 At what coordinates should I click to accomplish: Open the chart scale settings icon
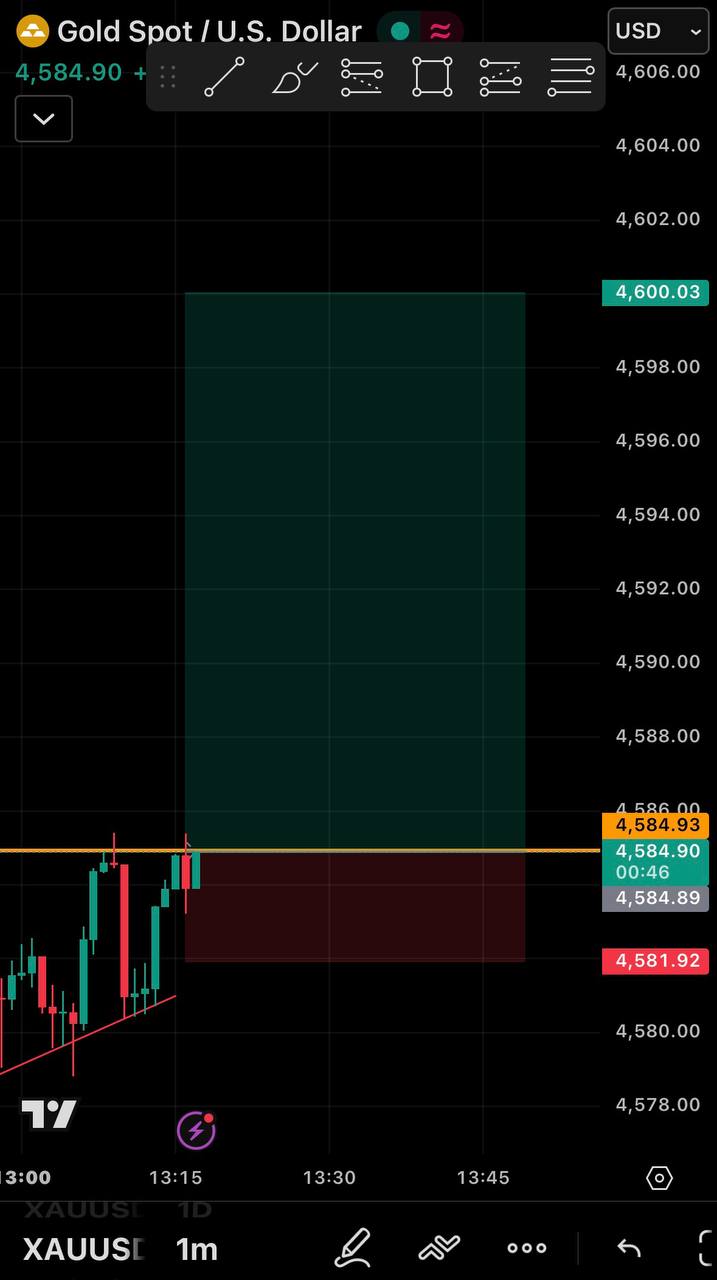coord(660,1178)
